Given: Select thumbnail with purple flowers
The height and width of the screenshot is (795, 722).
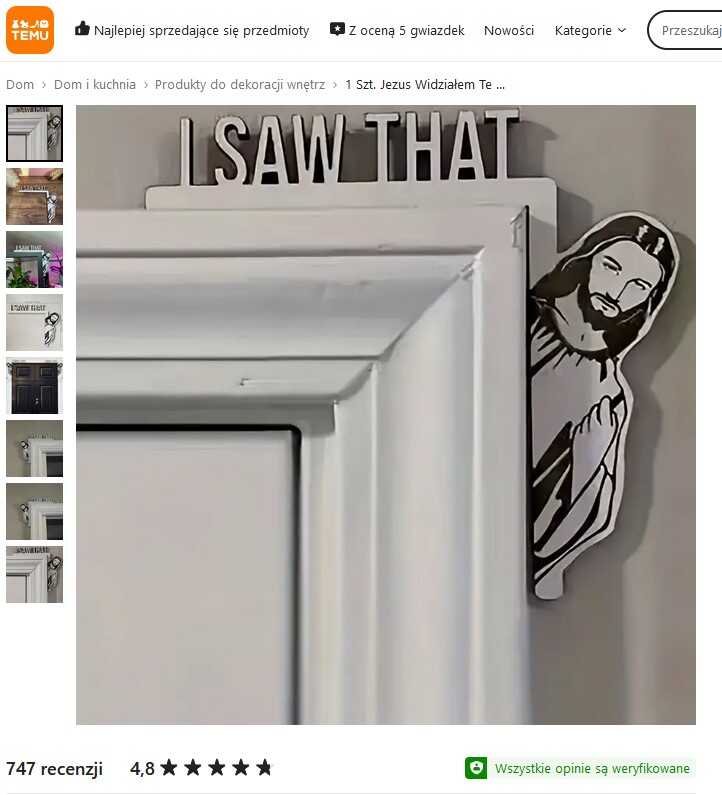Looking at the screenshot, I should pos(34,259).
